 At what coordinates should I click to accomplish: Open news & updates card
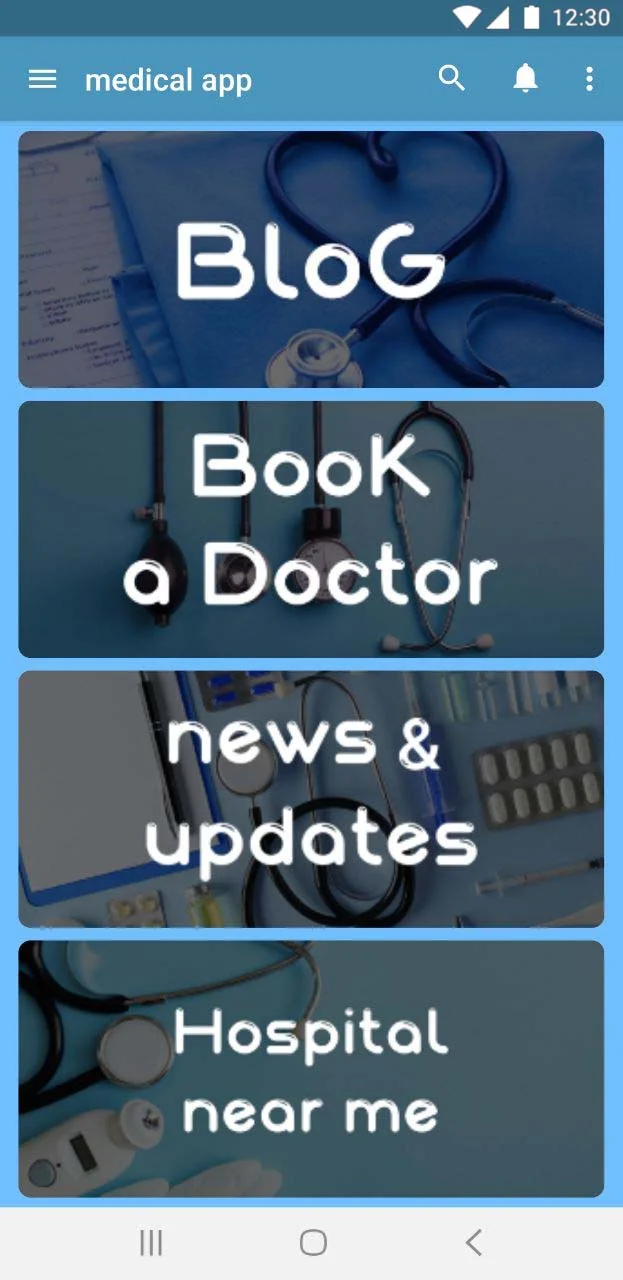coord(311,799)
